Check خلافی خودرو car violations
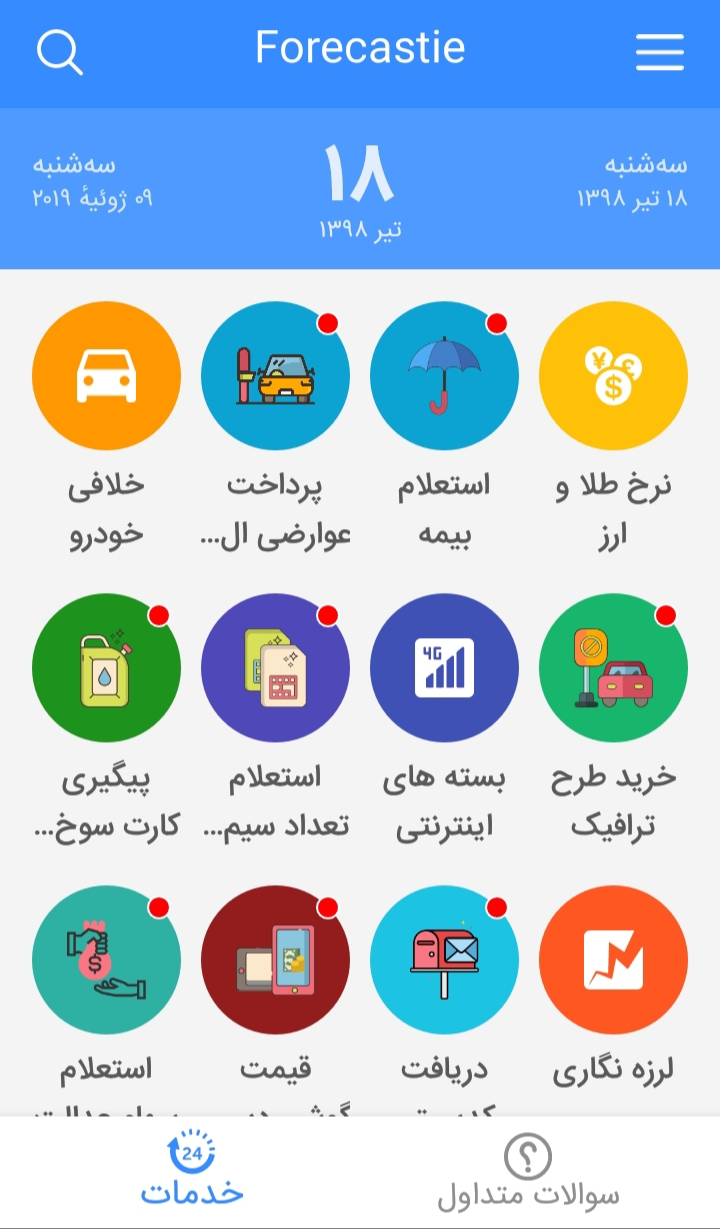720x1229 pixels. click(x=106, y=376)
